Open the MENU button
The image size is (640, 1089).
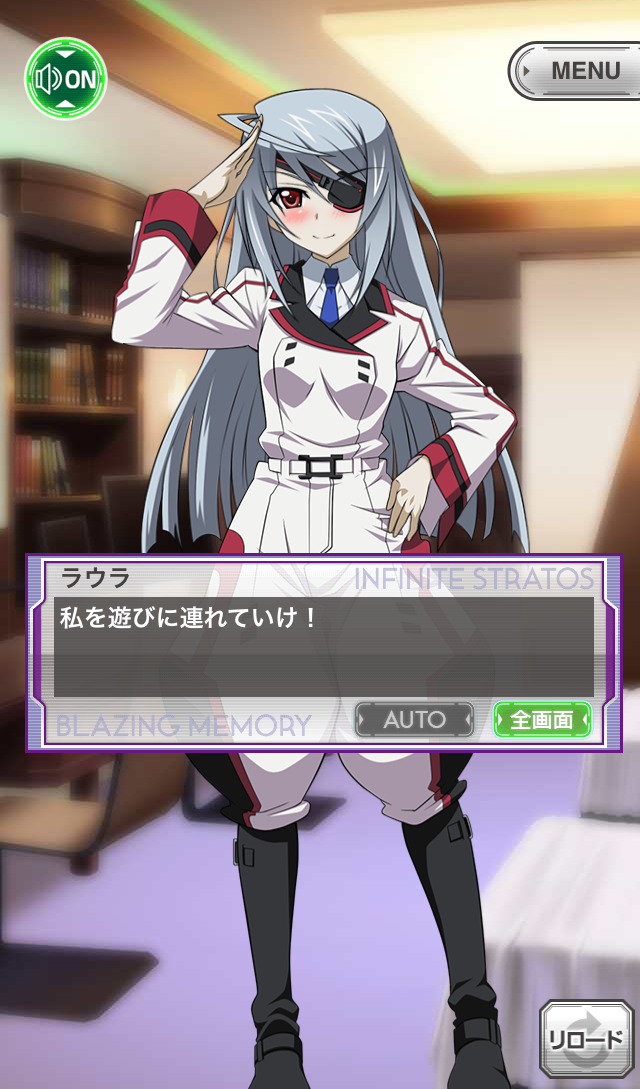point(575,71)
